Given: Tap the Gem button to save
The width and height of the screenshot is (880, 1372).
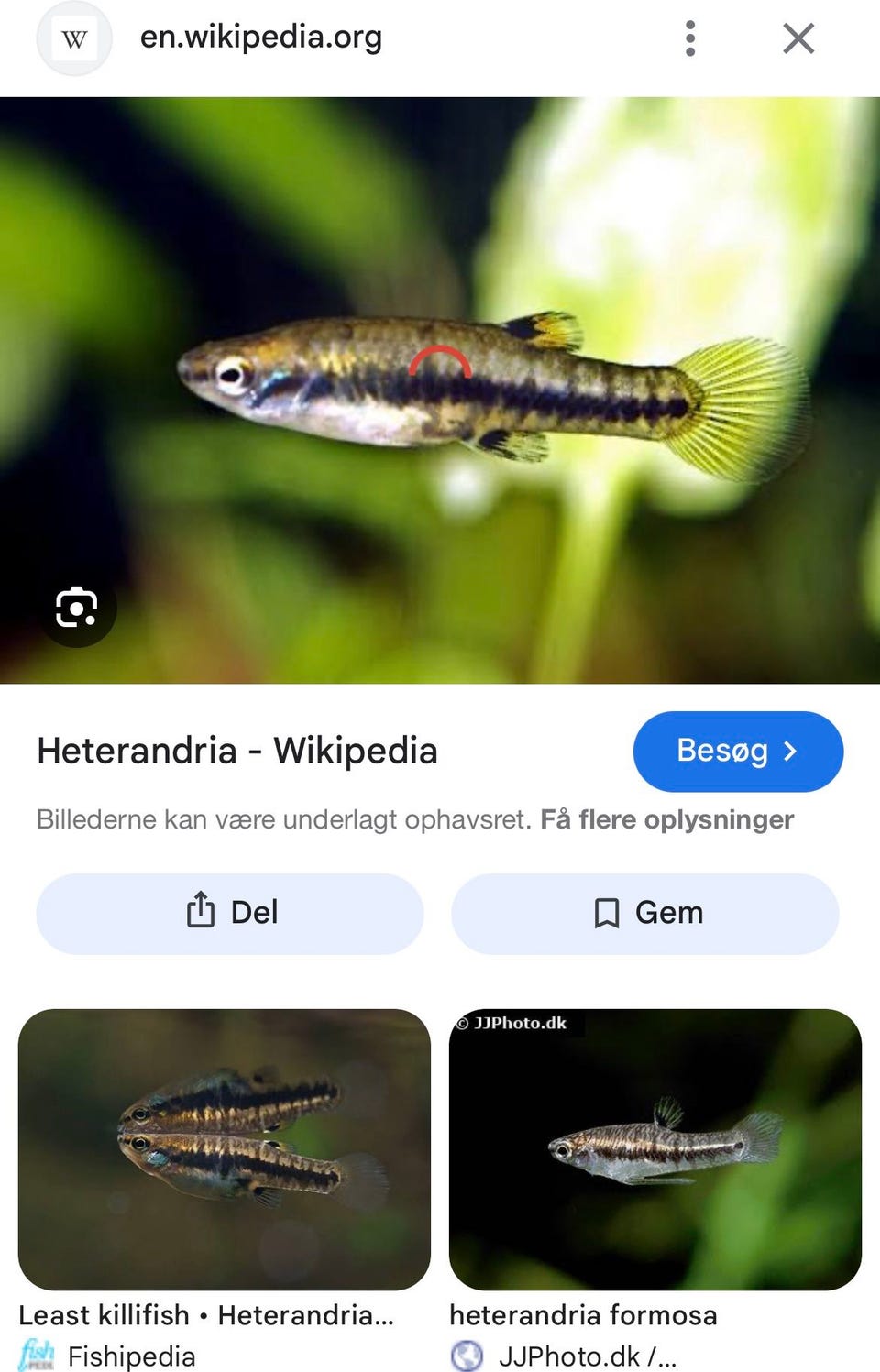Looking at the screenshot, I should click(644, 912).
